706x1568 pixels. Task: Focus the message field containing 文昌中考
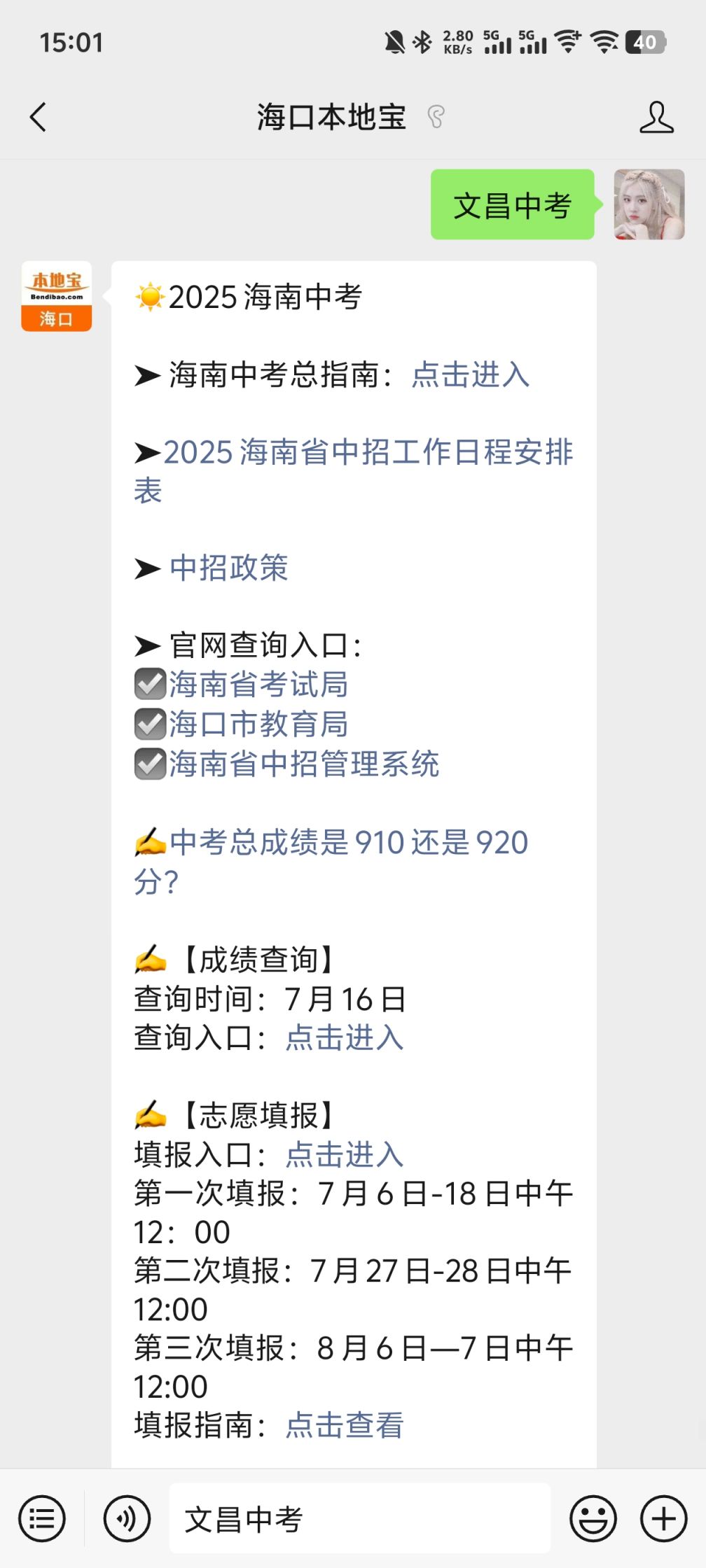360,1518
